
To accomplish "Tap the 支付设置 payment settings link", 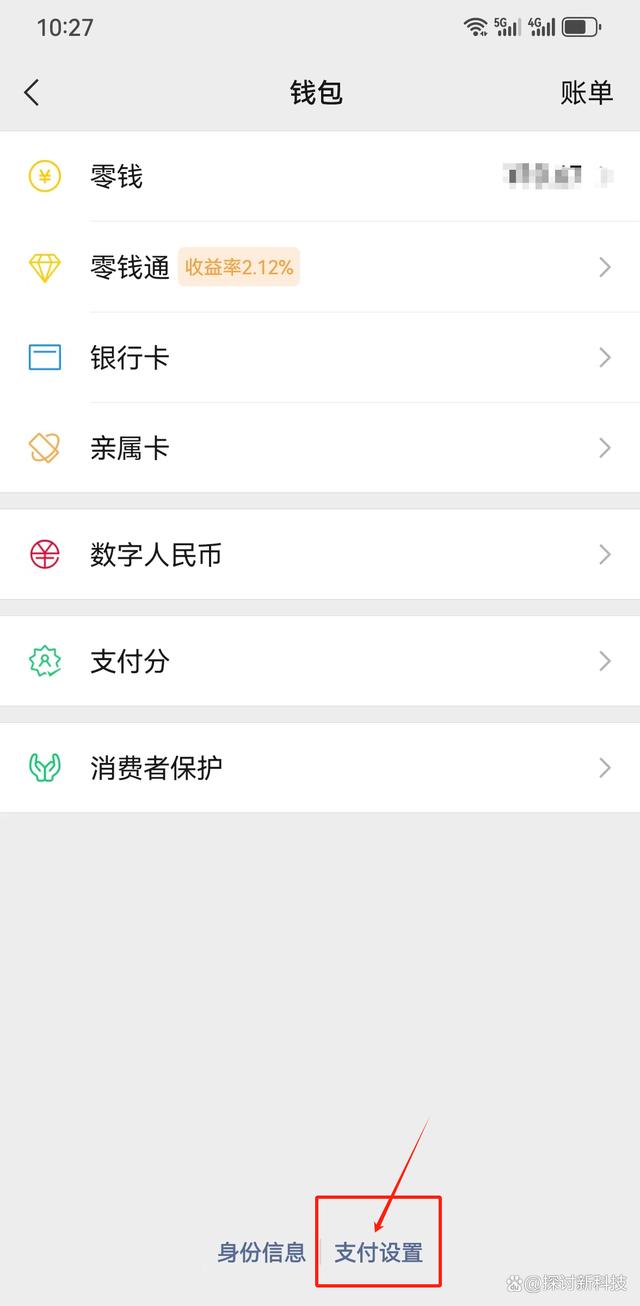I will click(x=378, y=1252).
